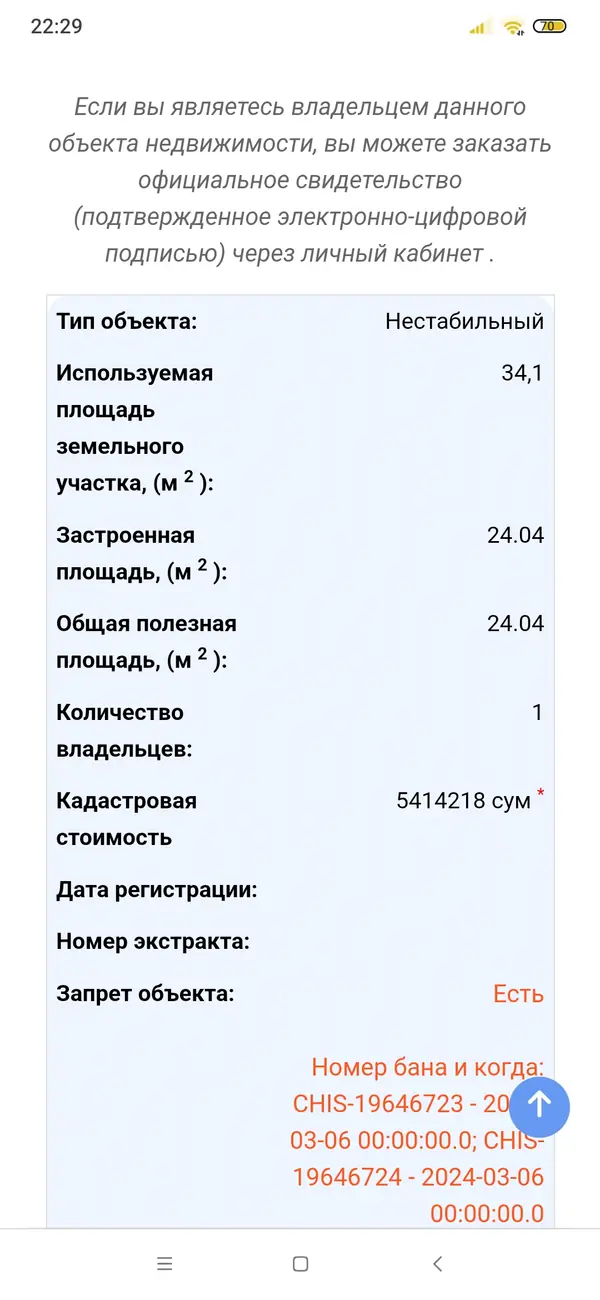Go back using the system back arrow
Viewport: 600px width, 1300px height.
tap(437, 1264)
